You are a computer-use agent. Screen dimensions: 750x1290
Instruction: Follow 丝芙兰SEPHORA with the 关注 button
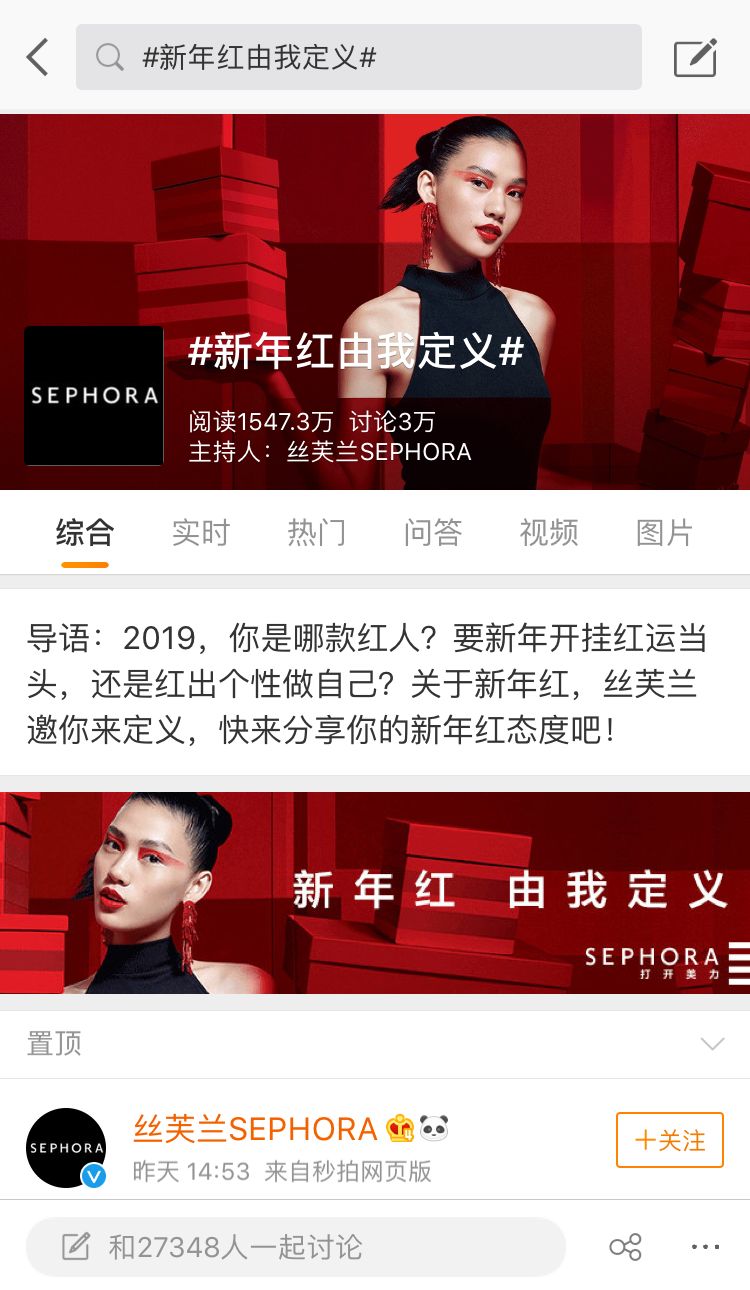tap(669, 1140)
